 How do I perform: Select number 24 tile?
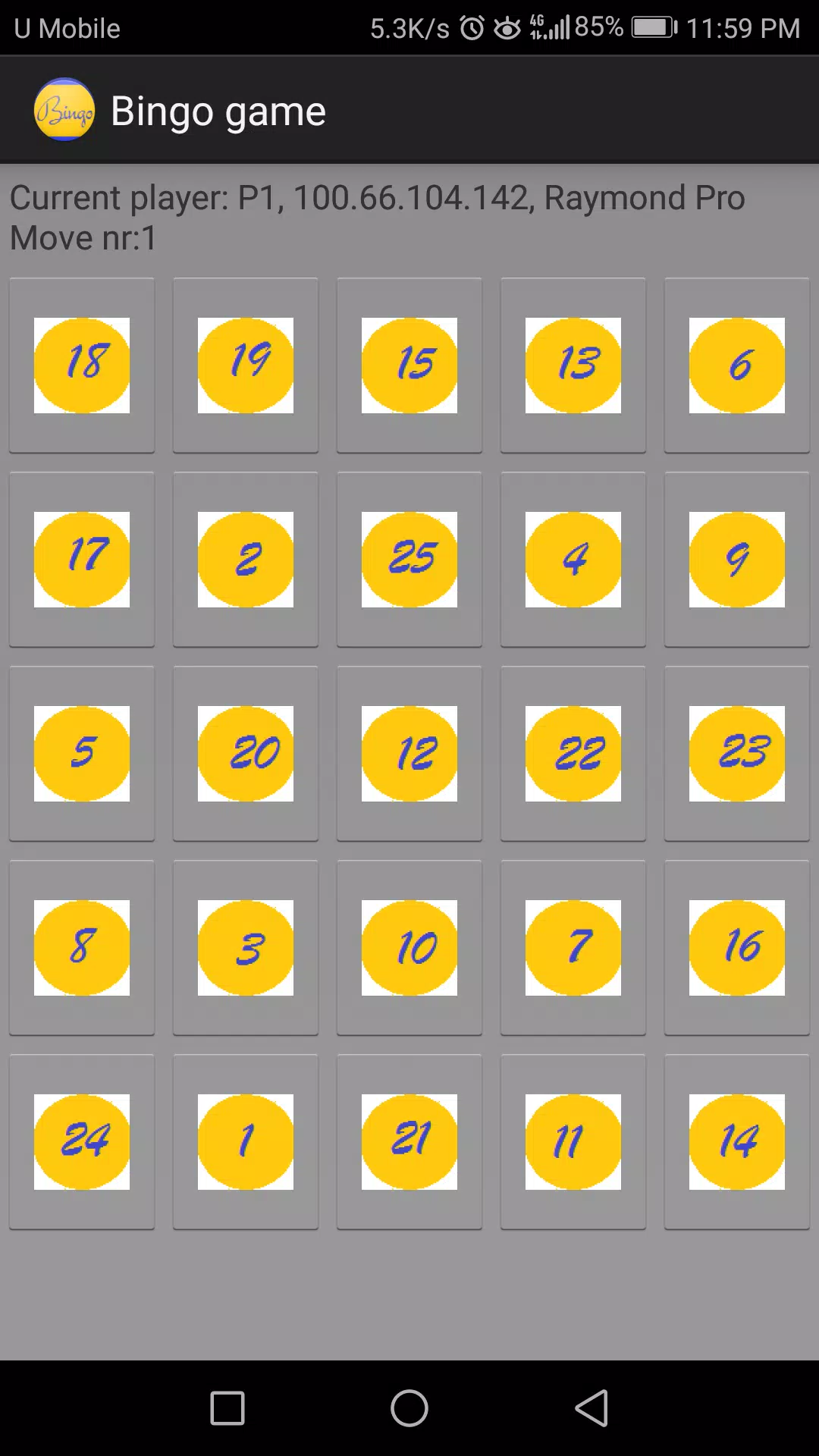82,1142
